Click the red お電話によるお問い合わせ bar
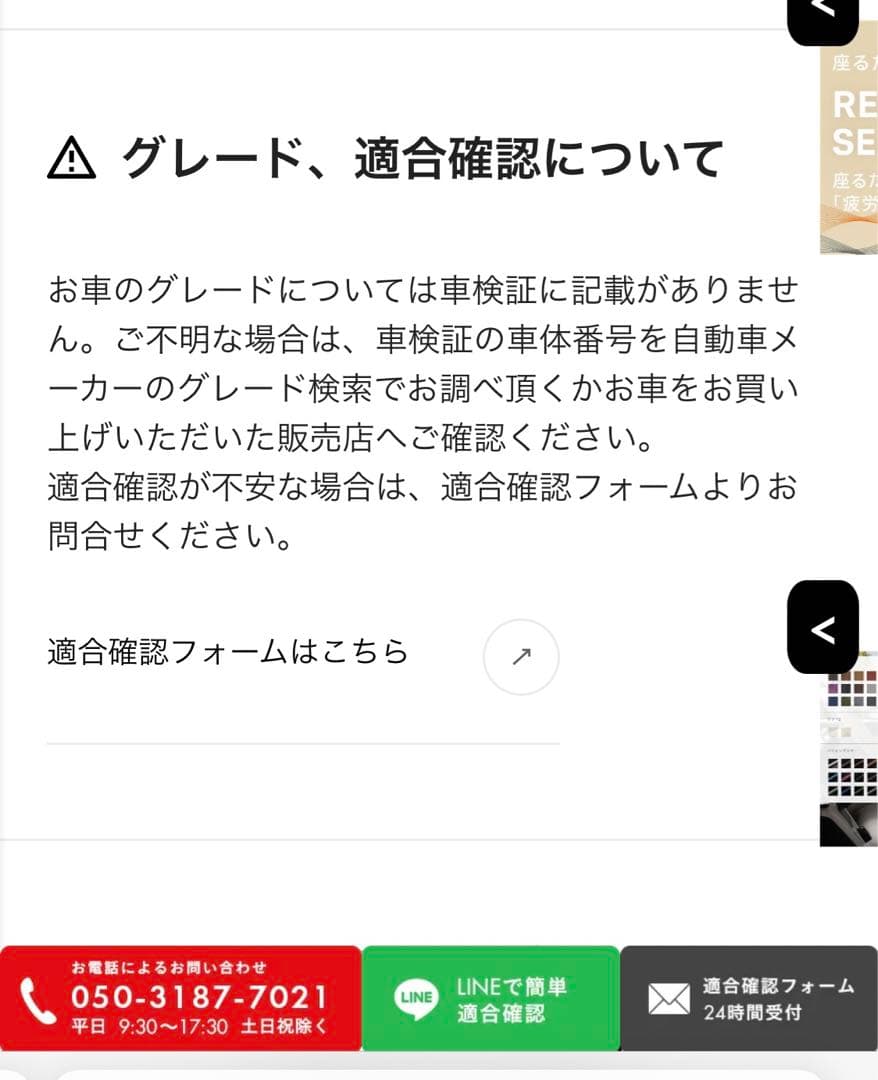 tap(180, 997)
